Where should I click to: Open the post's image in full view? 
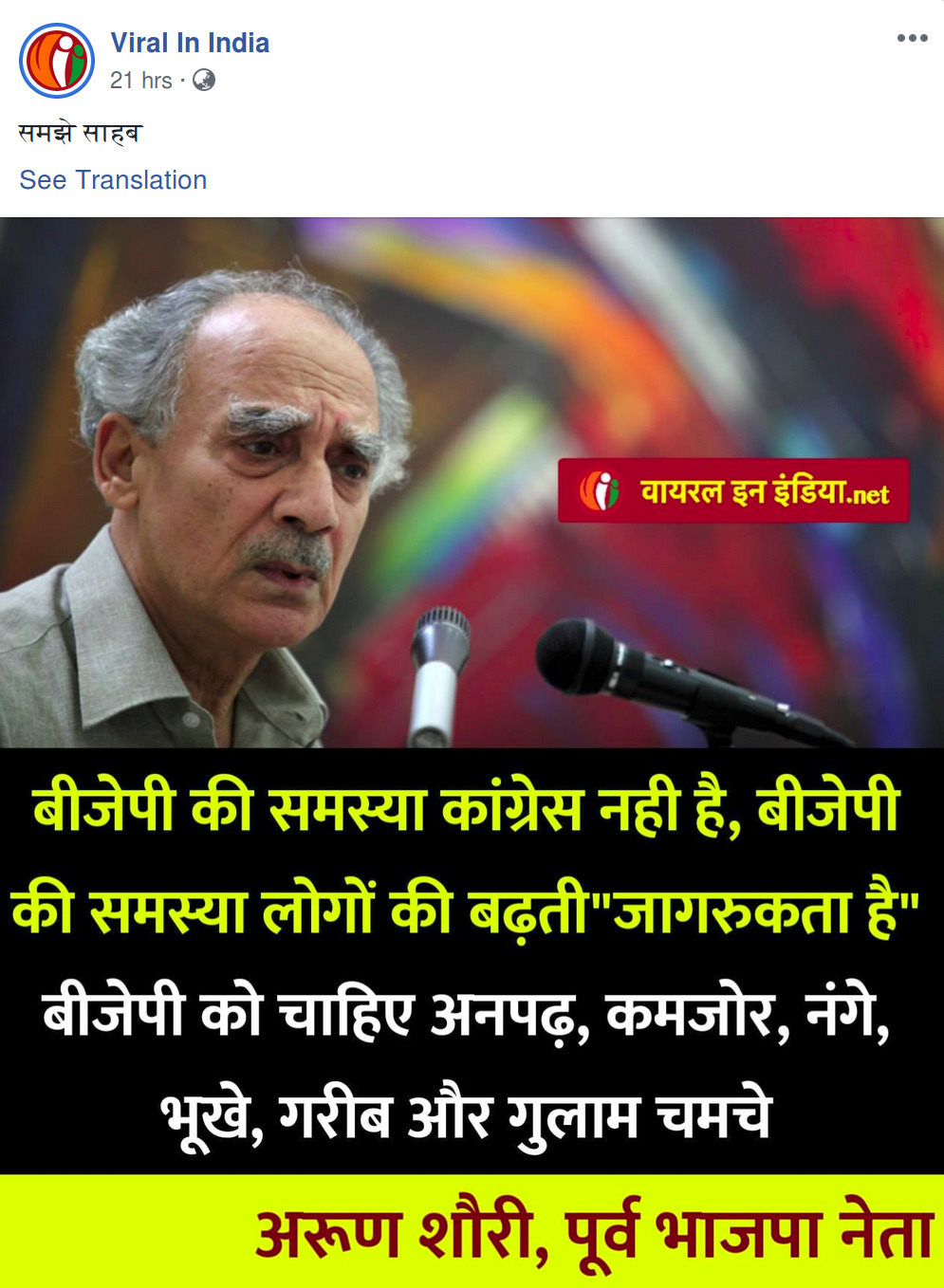coord(472,749)
